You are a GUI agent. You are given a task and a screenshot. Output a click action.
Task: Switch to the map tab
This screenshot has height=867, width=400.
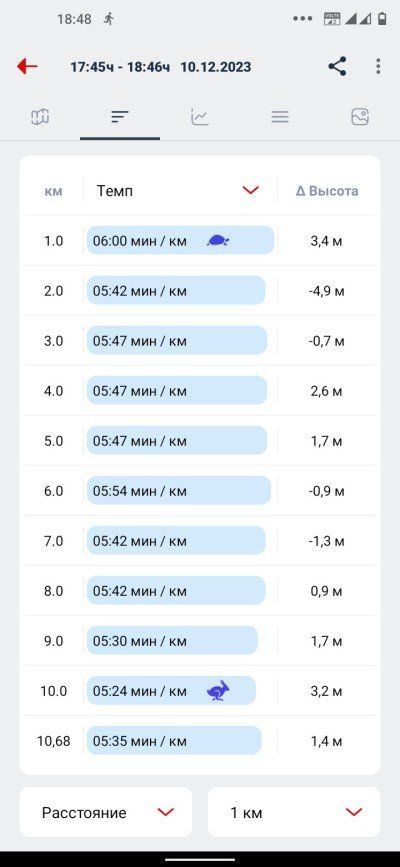pyautogui.click(x=40, y=117)
